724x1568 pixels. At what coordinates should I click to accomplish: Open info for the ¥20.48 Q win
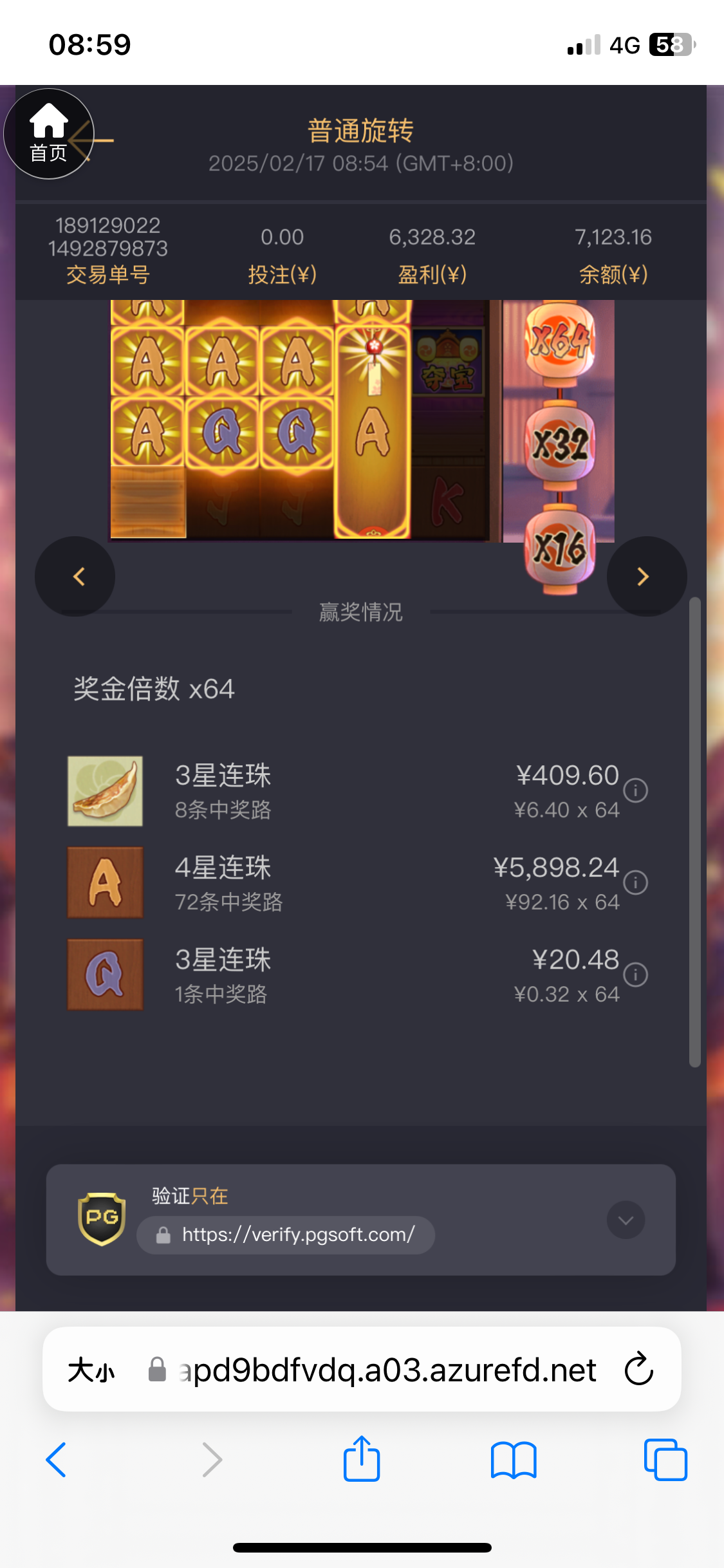point(635,974)
